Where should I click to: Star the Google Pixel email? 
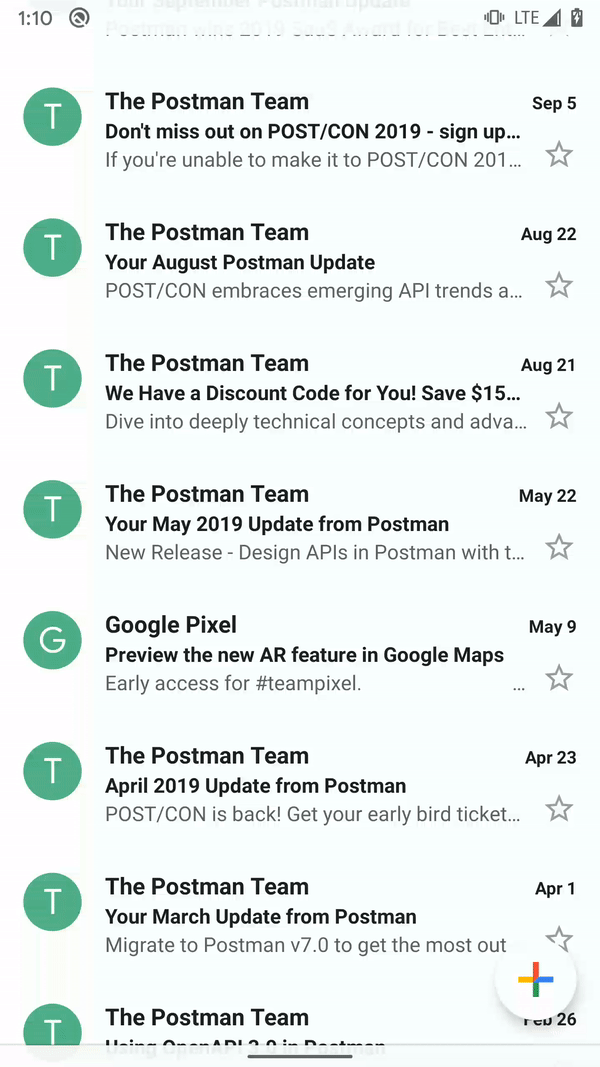[x=559, y=678]
